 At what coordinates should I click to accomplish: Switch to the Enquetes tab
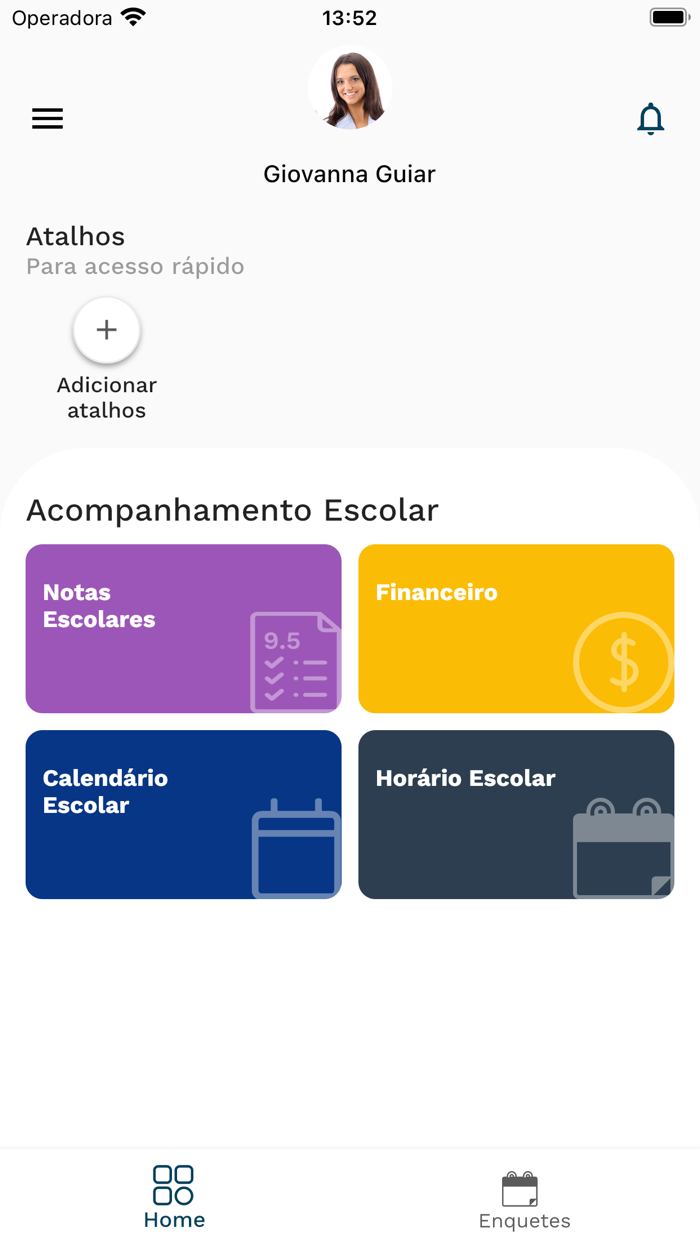click(524, 1200)
